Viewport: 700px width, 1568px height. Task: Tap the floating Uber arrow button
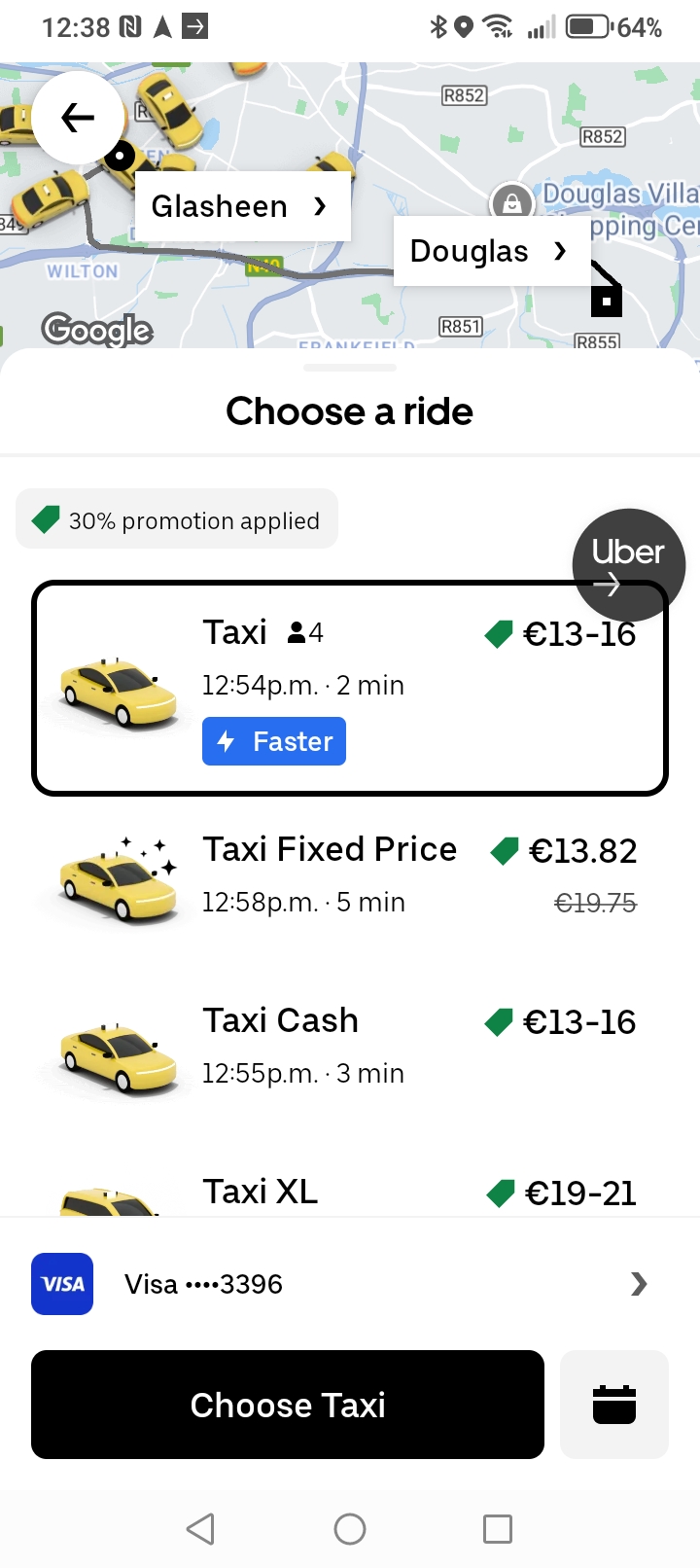[x=629, y=565]
